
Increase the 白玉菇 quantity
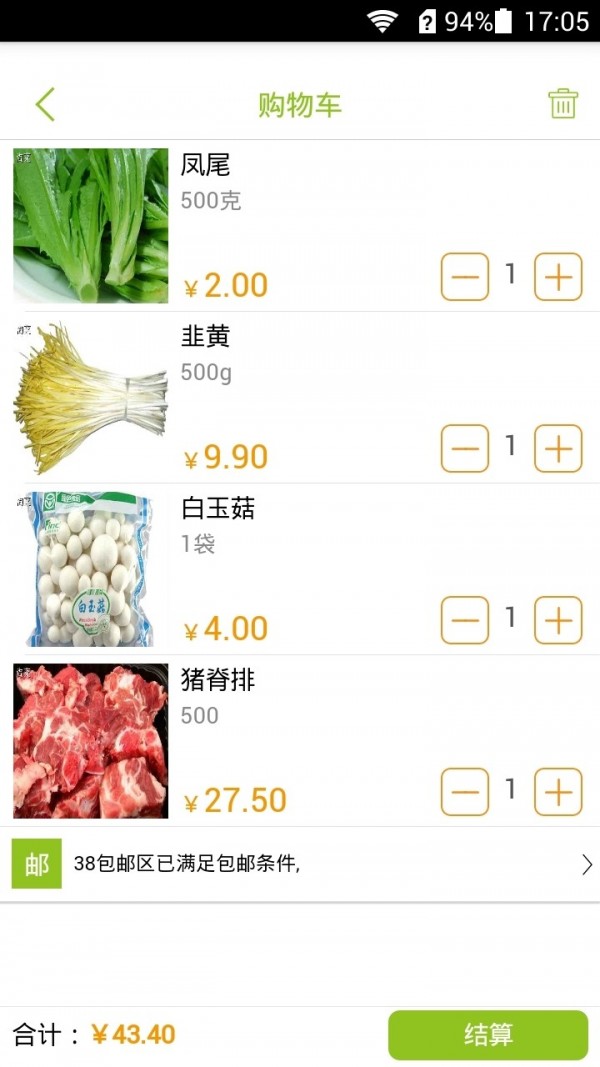point(558,621)
